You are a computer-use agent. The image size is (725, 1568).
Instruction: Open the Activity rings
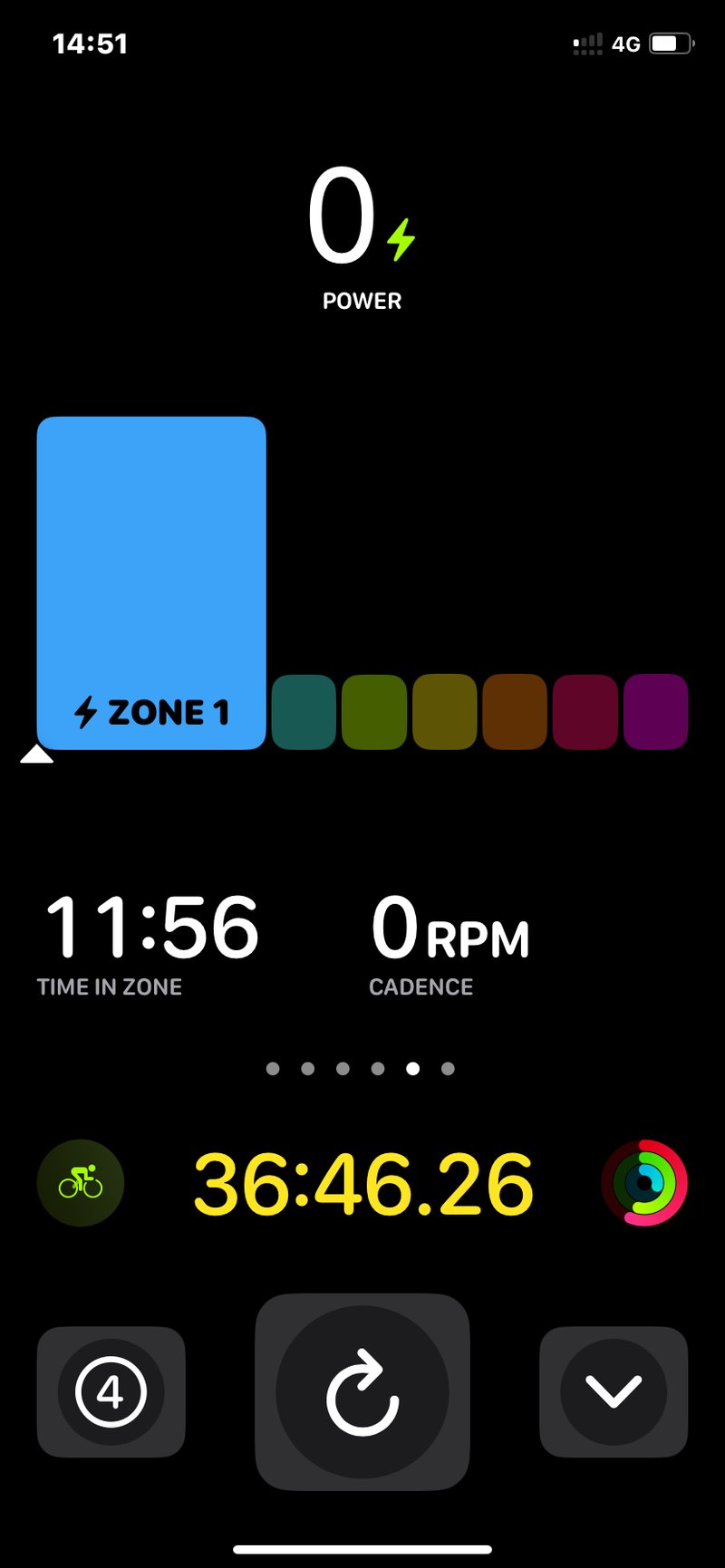(x=644, y=1183)
